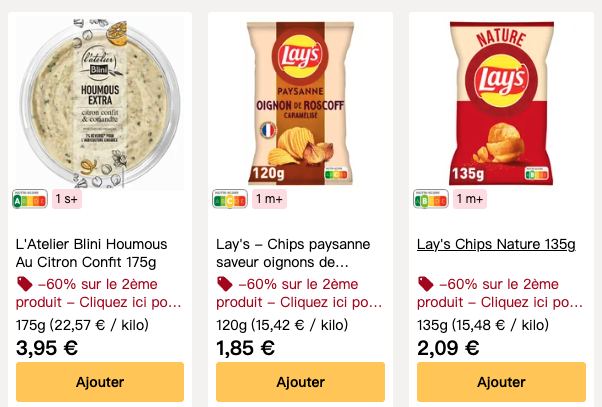Open the -60% promo under Houmous 175g
The image size is (602, 407).
(100, 293)
